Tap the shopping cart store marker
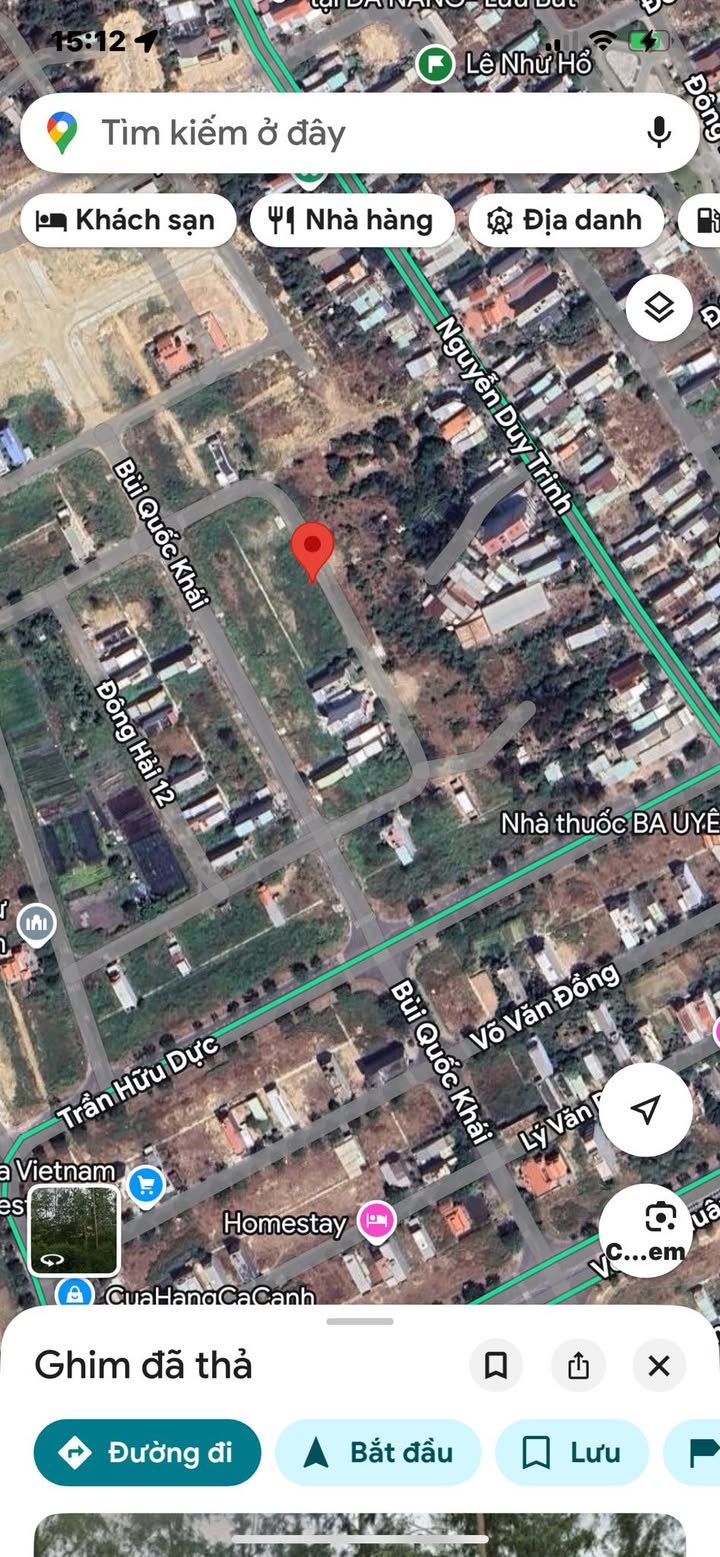720x1557 pixels. [x=147, y=1186]
